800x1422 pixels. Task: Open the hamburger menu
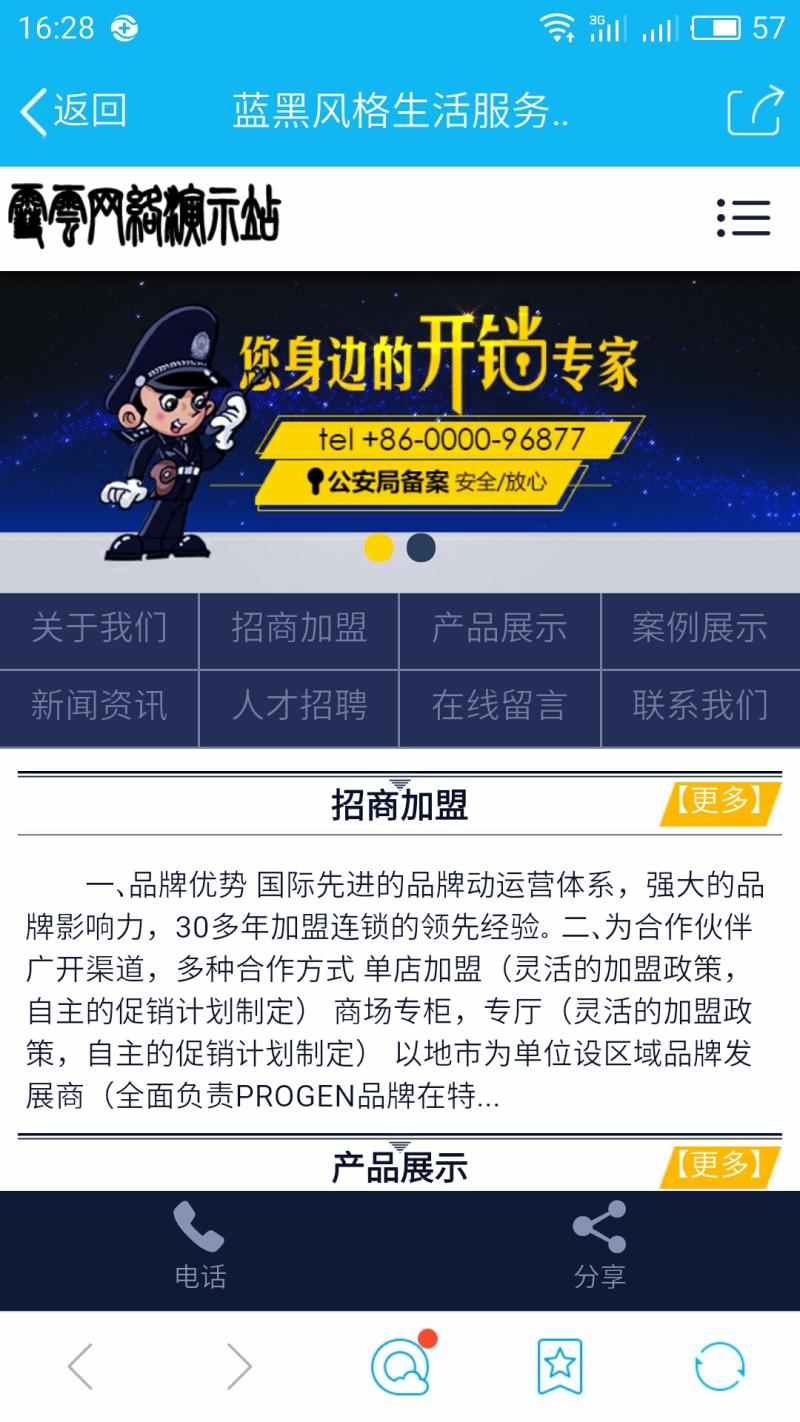pos(743,217)
